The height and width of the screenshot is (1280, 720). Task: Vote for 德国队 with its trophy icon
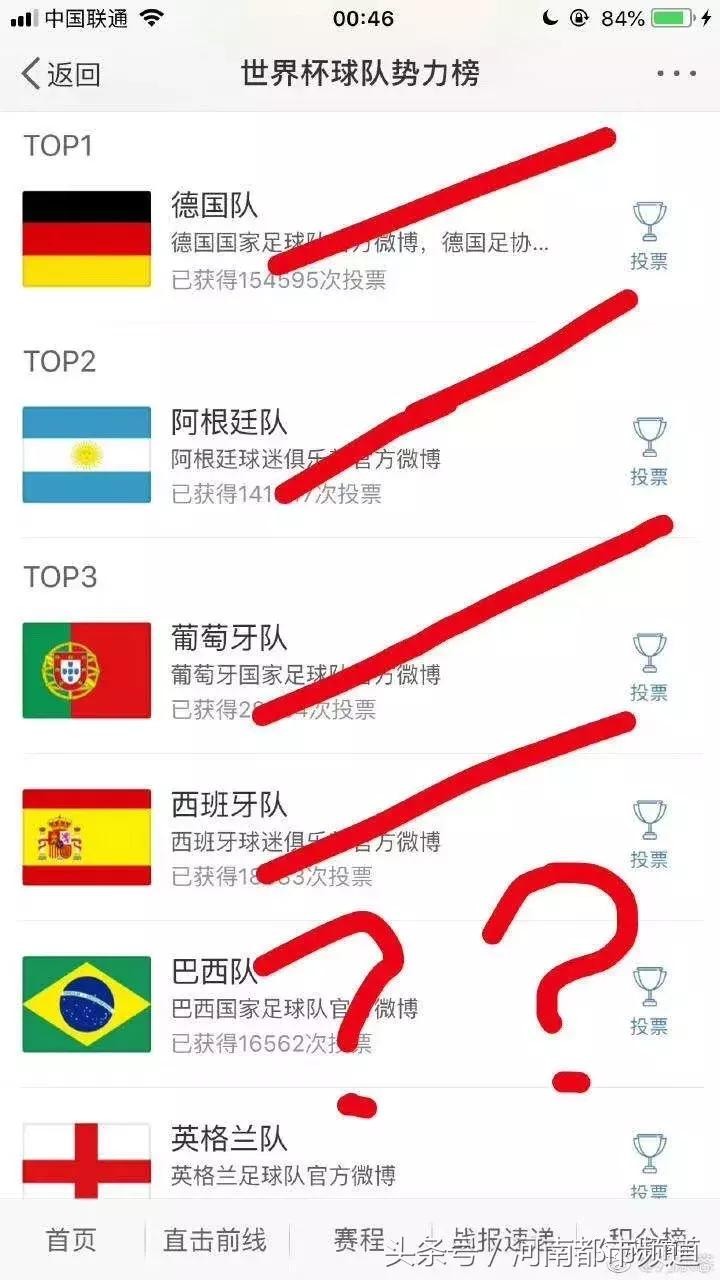(649, 235)
